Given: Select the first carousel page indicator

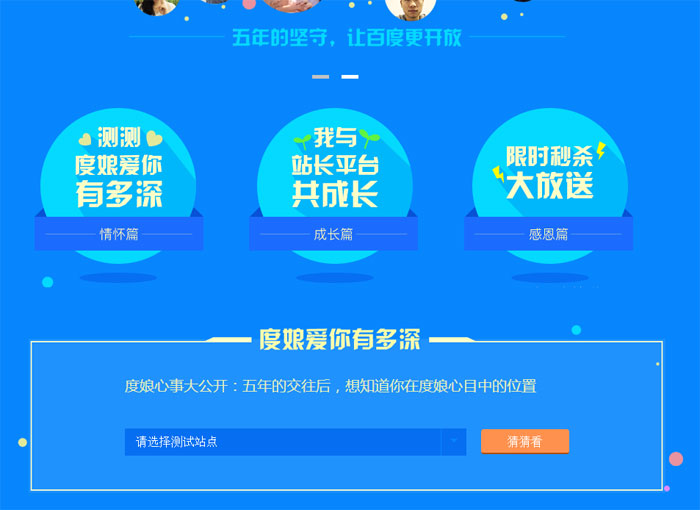Looking at the screenshot, I should pyautogui.click(x=320, y=77).
